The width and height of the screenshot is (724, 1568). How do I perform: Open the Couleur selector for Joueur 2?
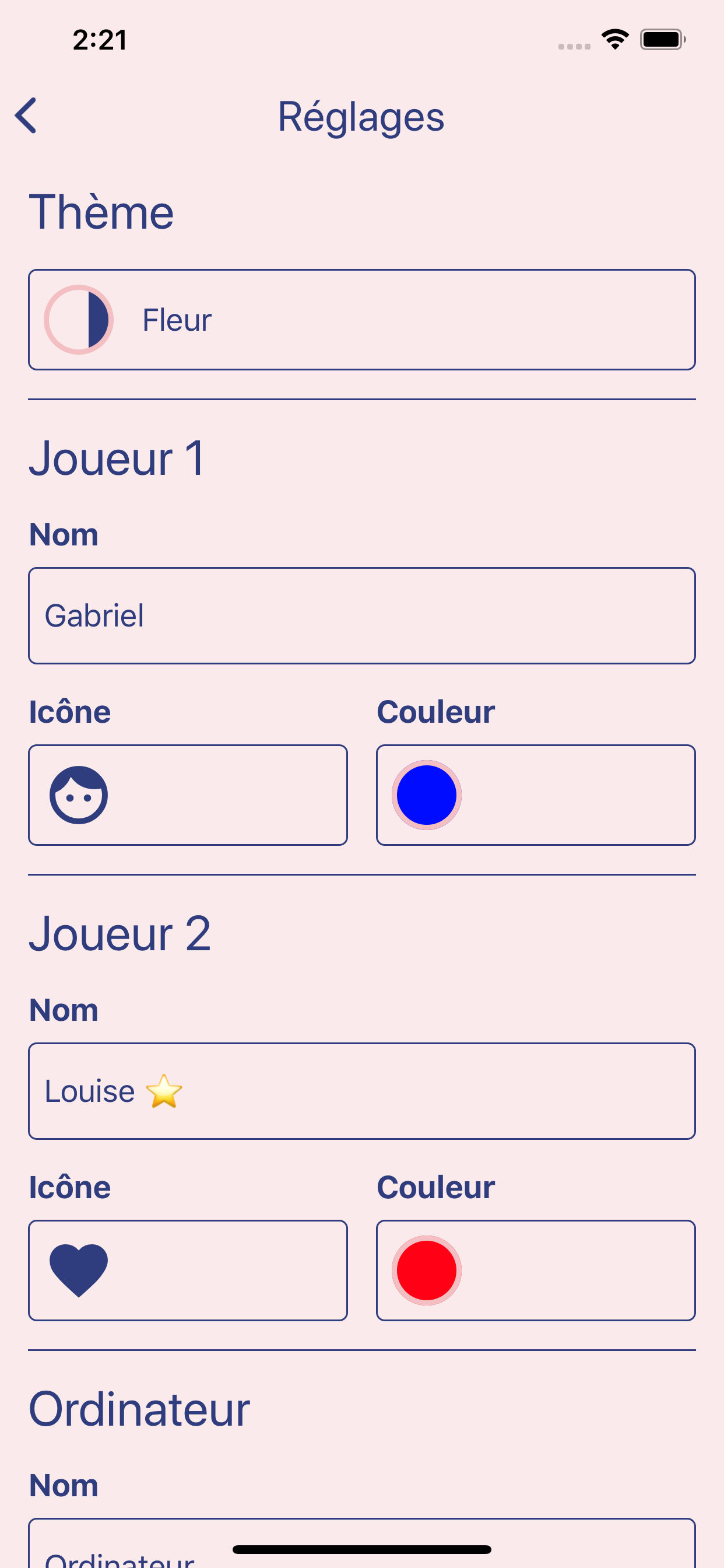[535, 1270]
